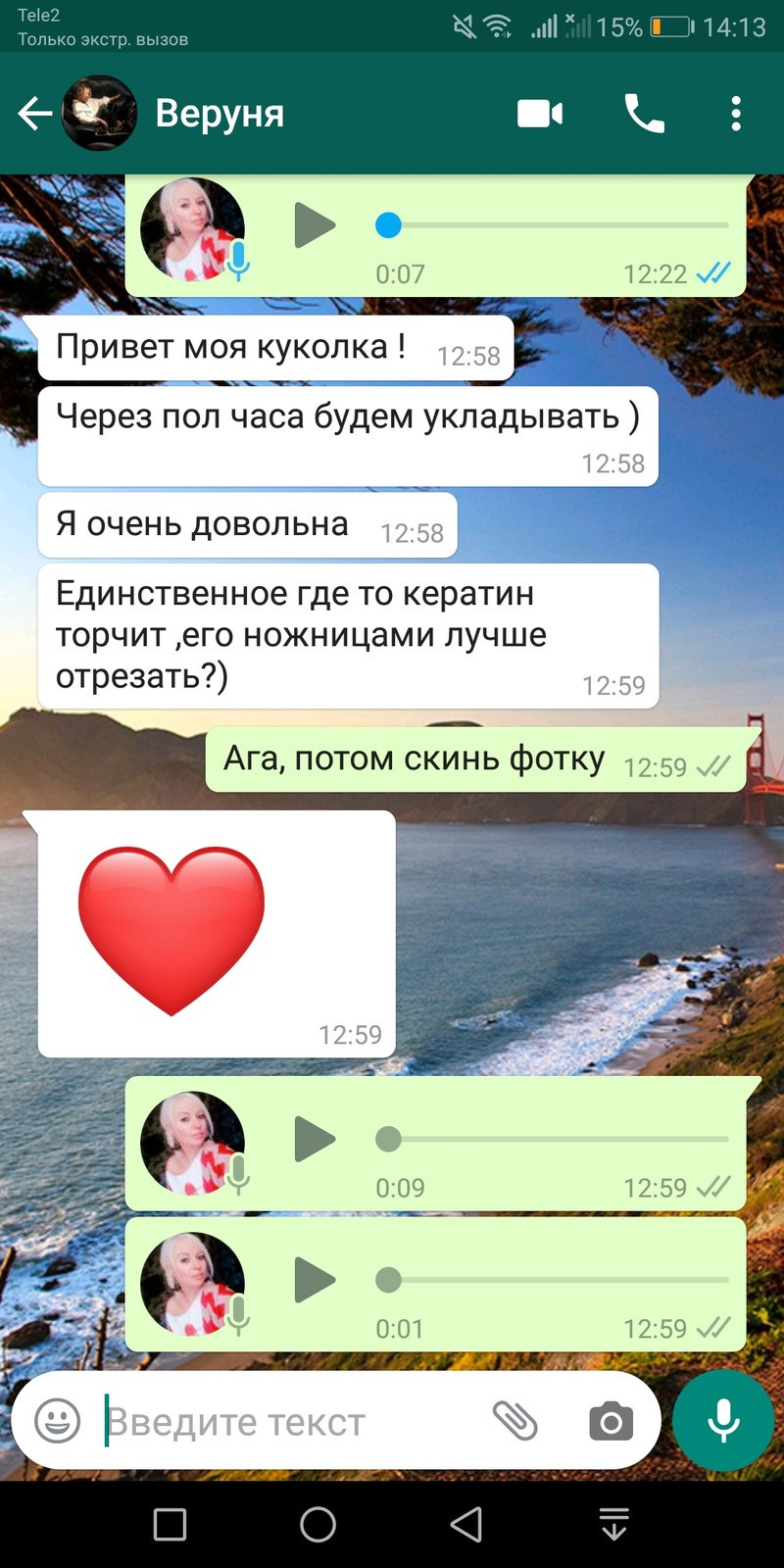The image size is (784, 1568).
Task: Play the 0:07 voice message
Action: click(x=315, y=225)
